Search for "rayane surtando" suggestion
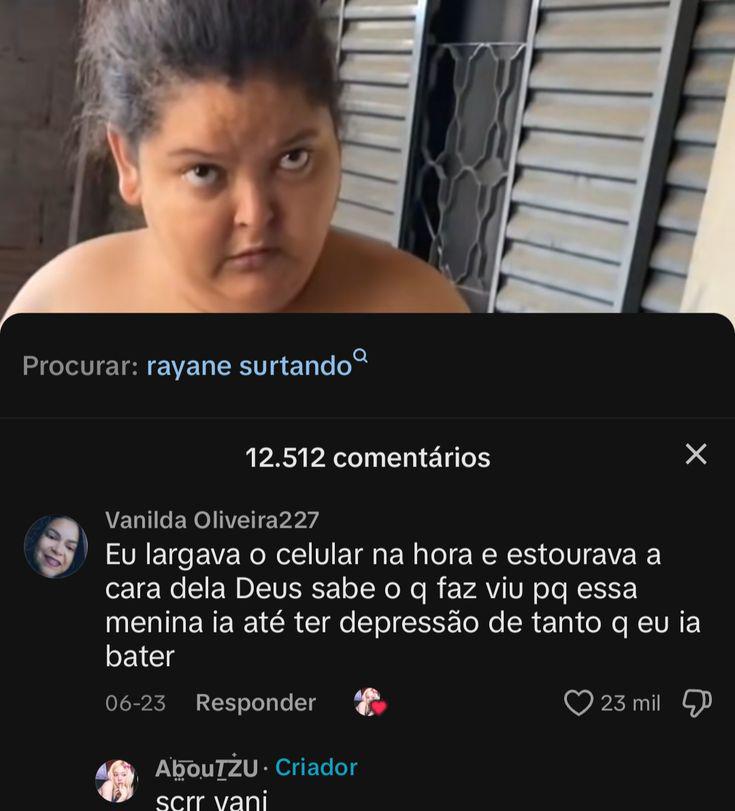This screenshot has height=811, width=735. [x=249, y=366]
